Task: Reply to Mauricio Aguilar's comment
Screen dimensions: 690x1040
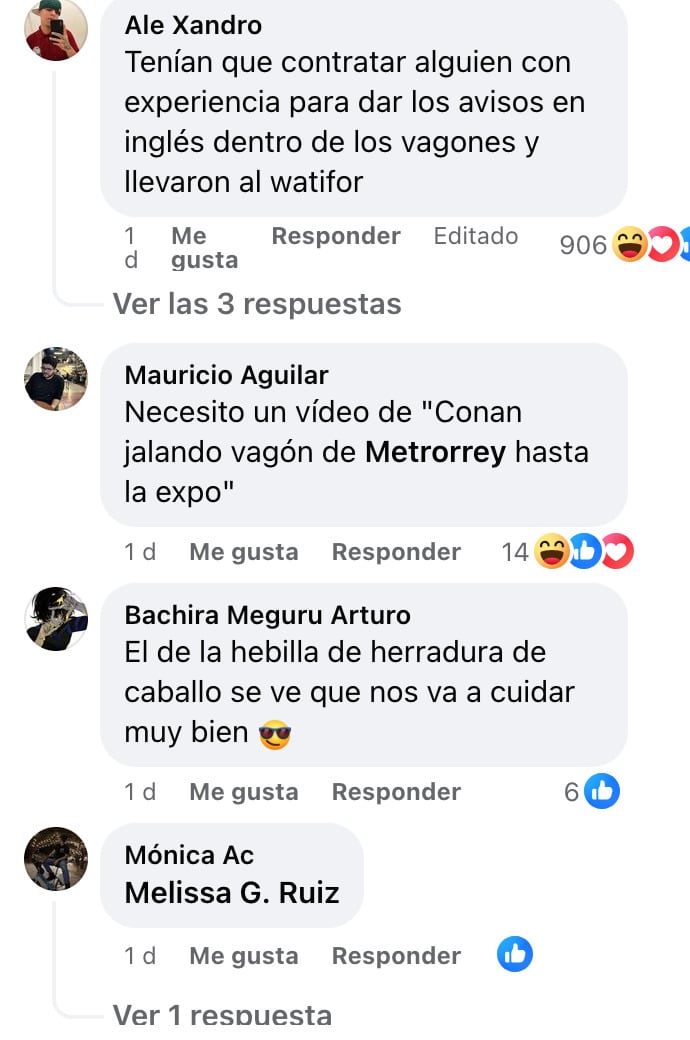Action: pos(396,552)
